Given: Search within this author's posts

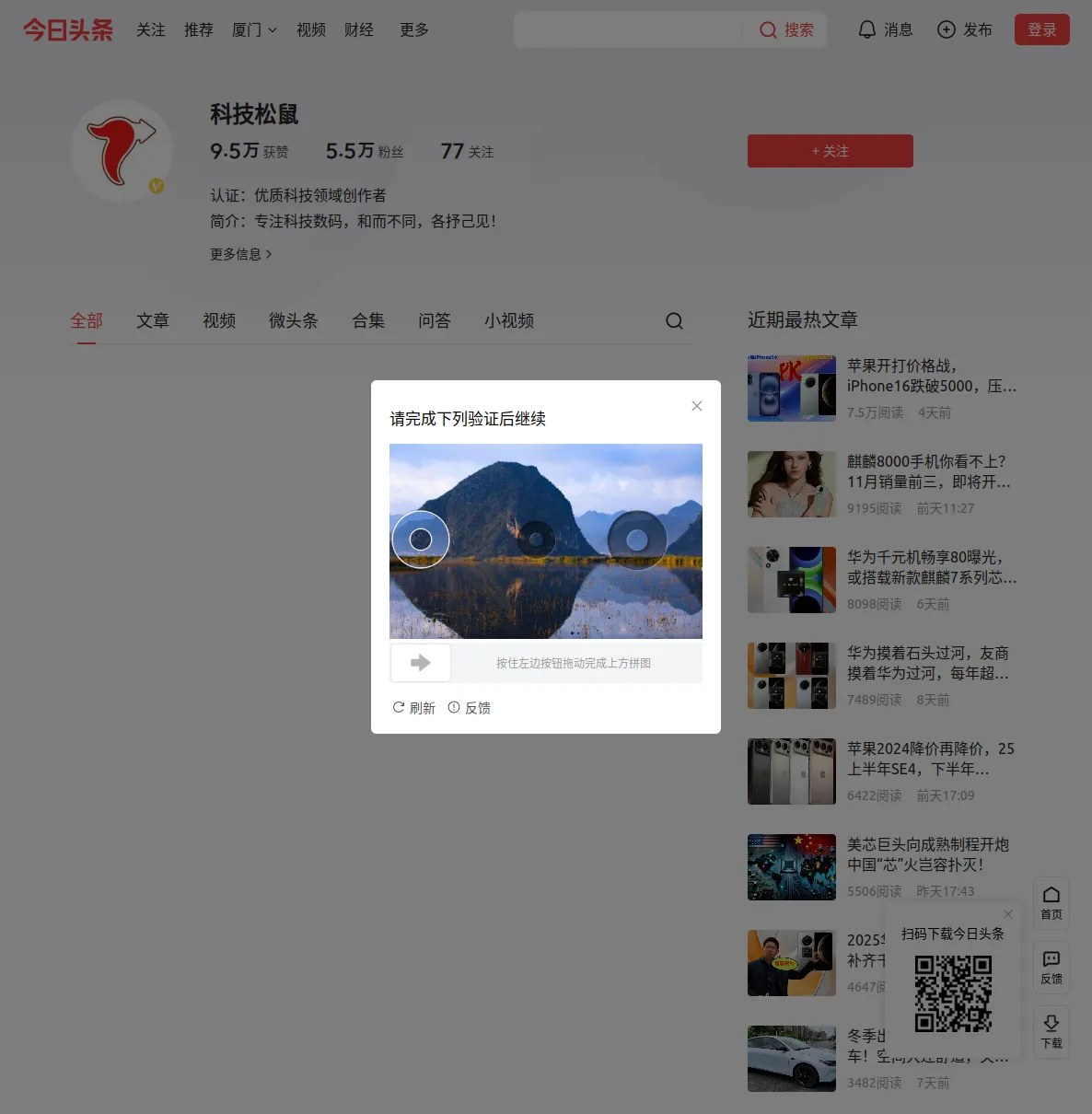Looking at the screenshot, I should click(674, 320).
